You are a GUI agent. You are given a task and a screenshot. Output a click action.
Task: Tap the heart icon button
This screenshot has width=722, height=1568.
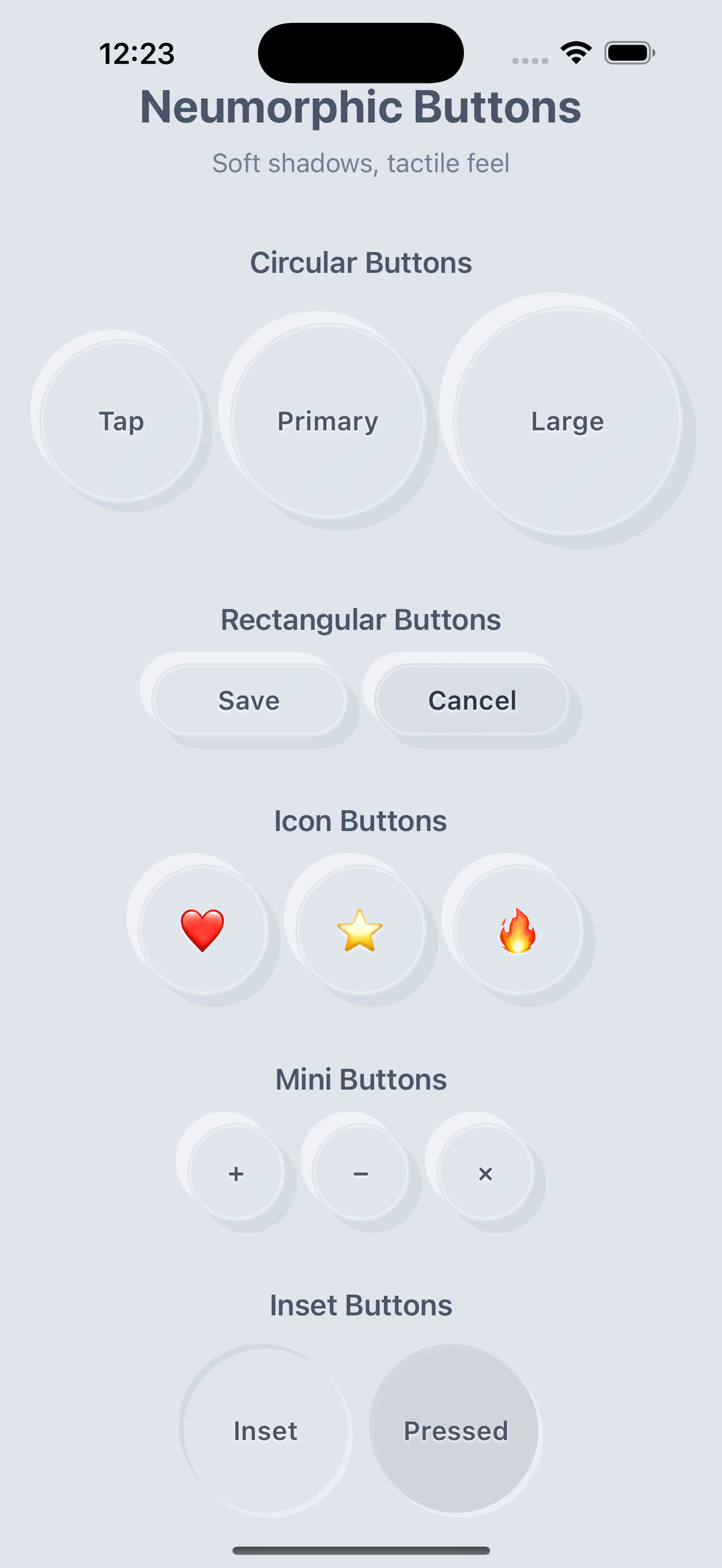pos(202,931)
